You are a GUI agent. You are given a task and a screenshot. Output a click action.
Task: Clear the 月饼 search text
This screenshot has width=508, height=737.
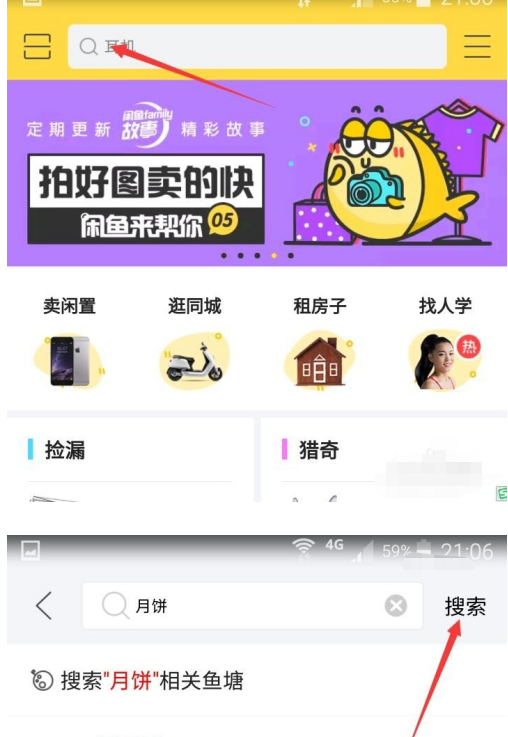pos(396,605)
